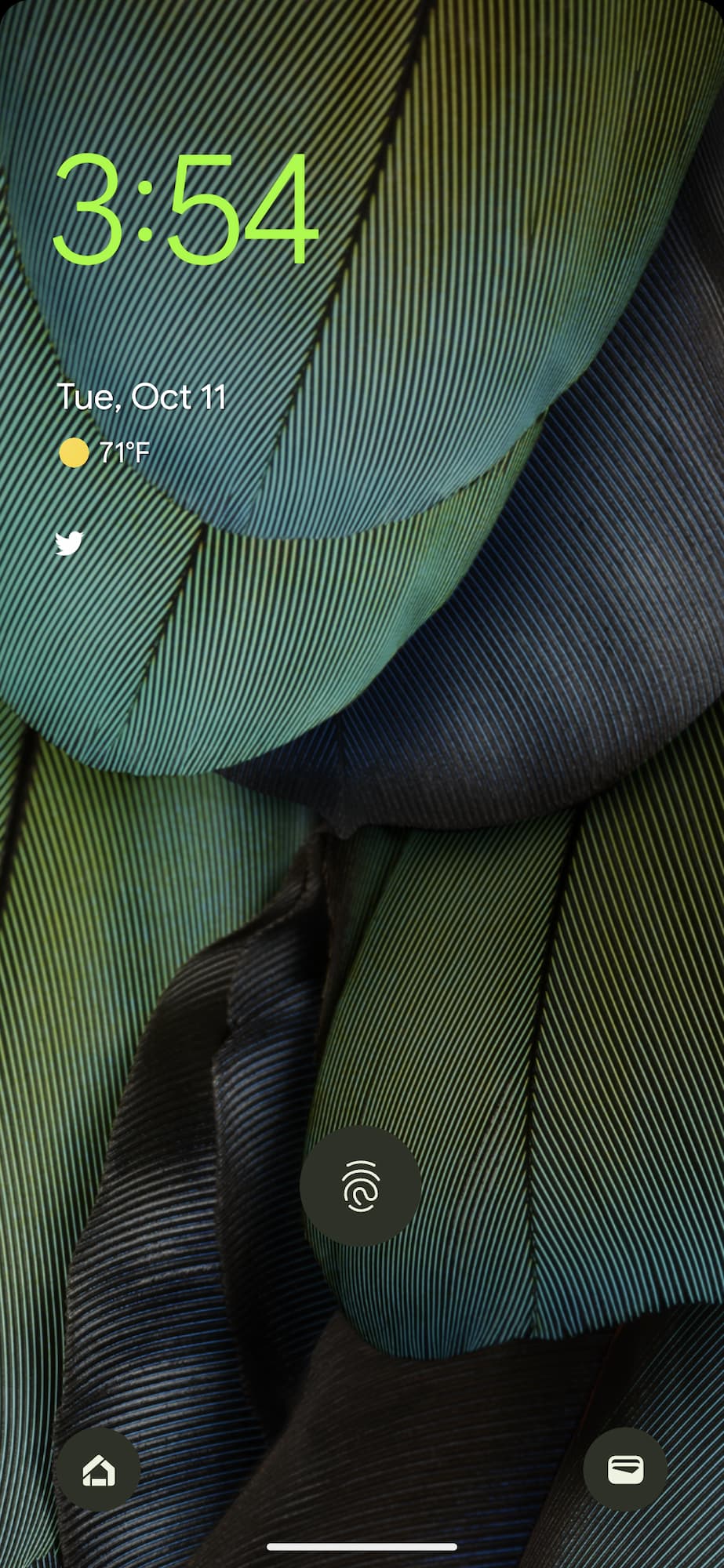The image size is (724, 1568).
Task: Tap the Twitter notification icon
Action: click(x=69, y=543)
